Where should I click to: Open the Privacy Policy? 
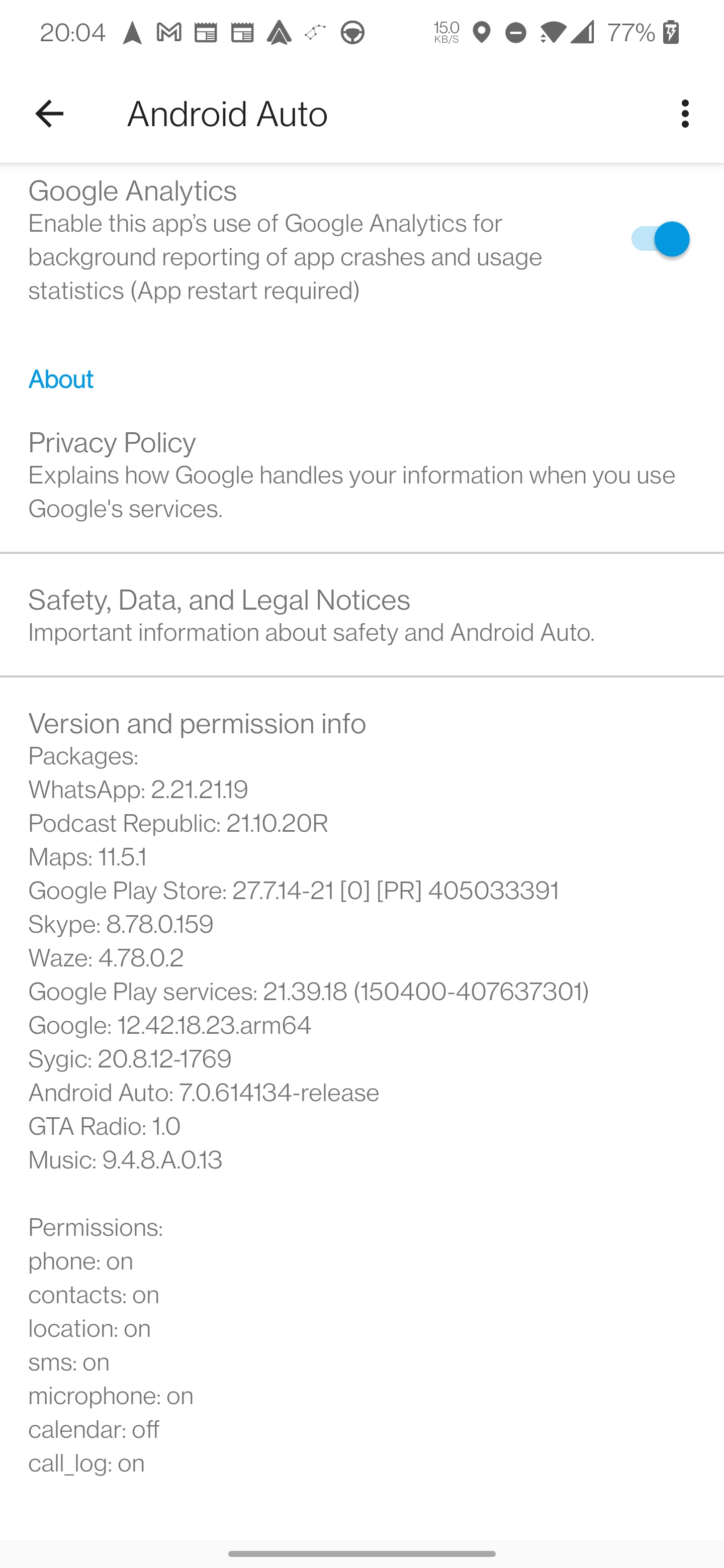[361, 475]
